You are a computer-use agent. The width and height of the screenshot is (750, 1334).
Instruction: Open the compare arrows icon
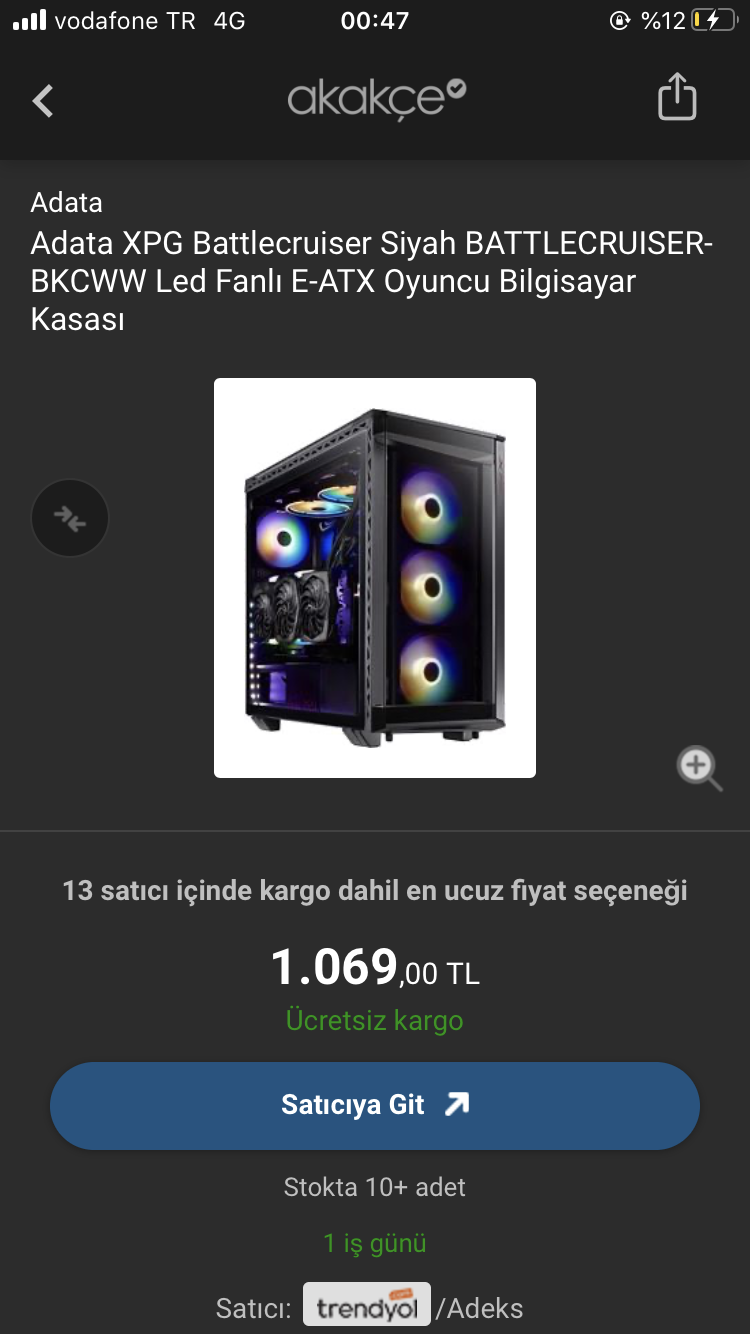tap(70, 518)
